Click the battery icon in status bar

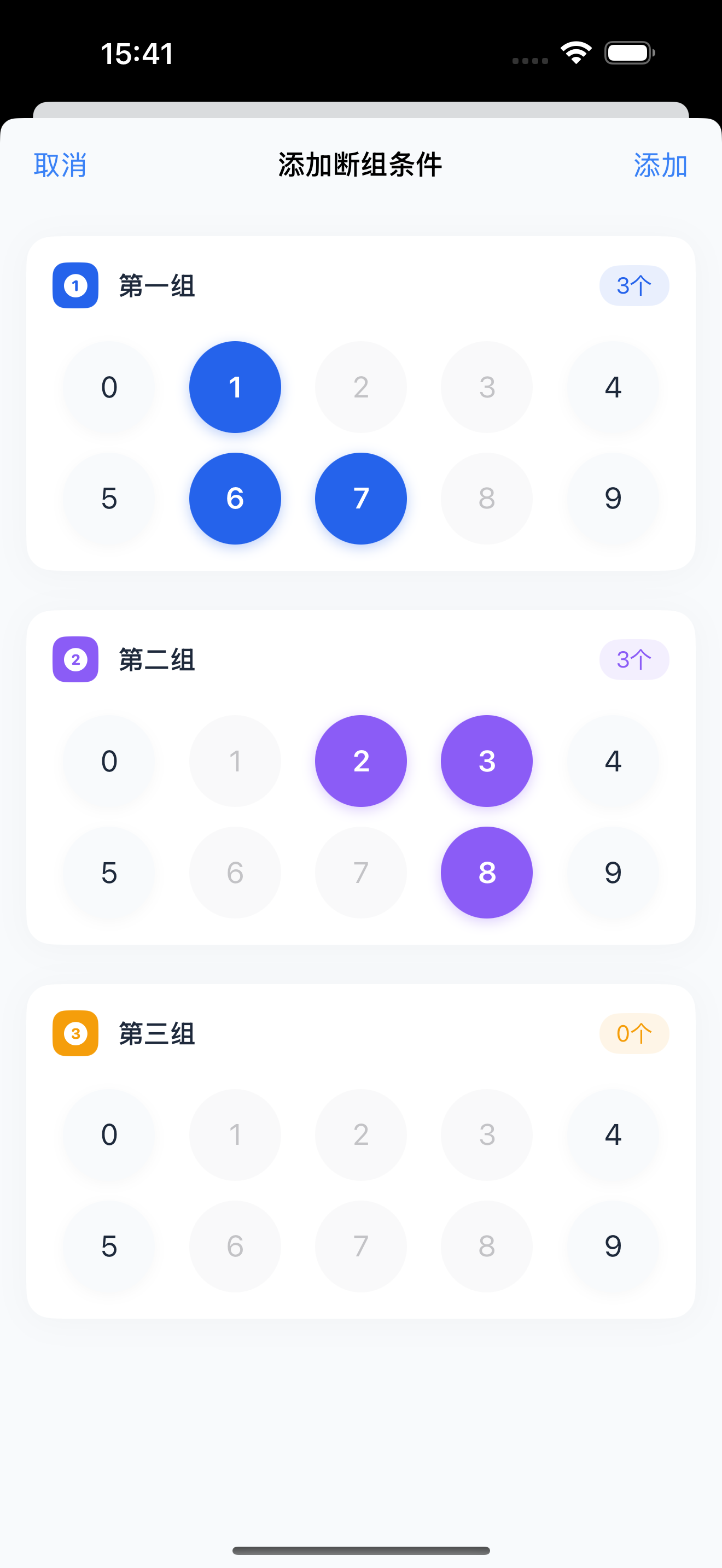(x=627, y=52)
